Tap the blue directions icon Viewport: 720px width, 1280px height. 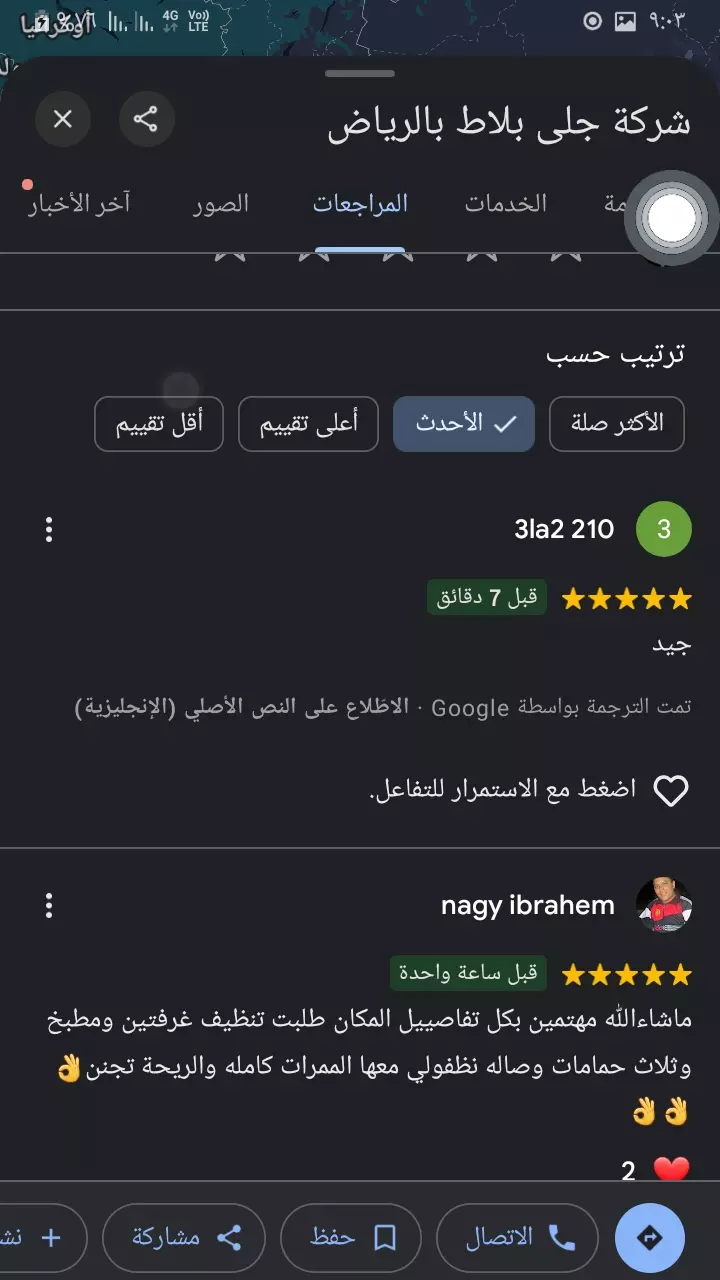coord(650,1237)
